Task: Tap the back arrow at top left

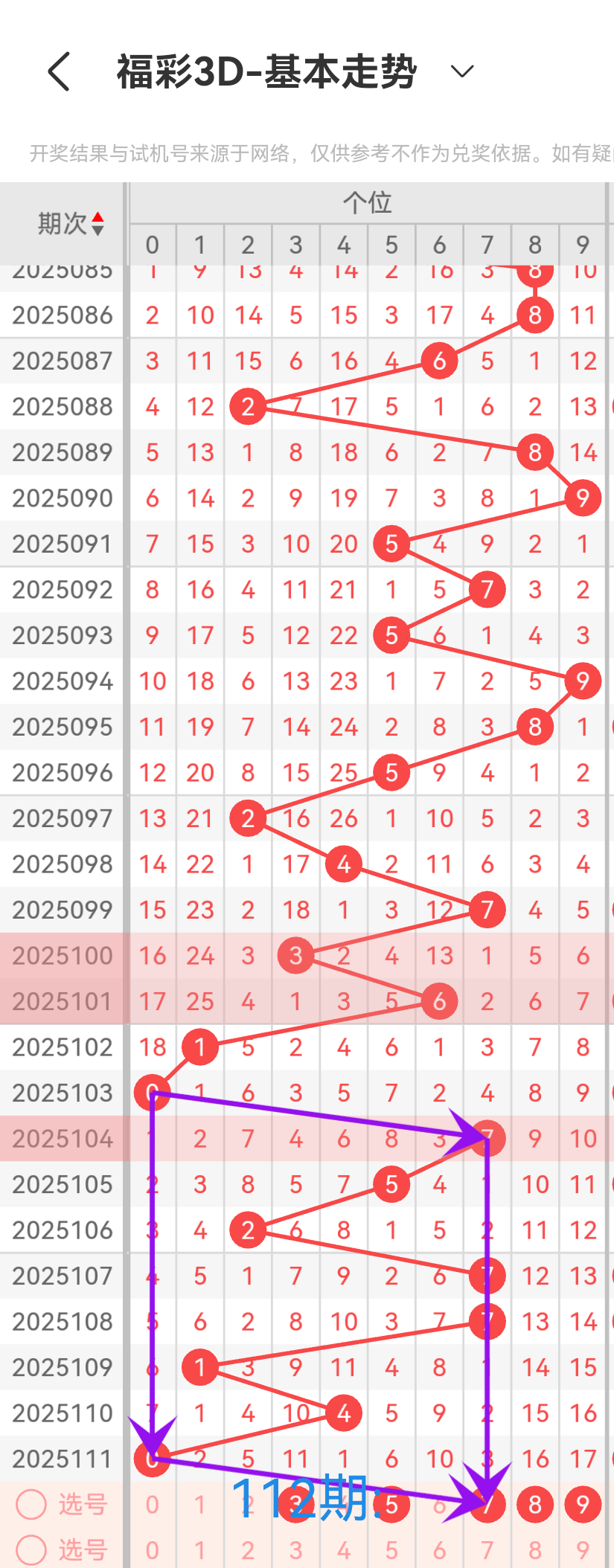Action: (60, 72)
